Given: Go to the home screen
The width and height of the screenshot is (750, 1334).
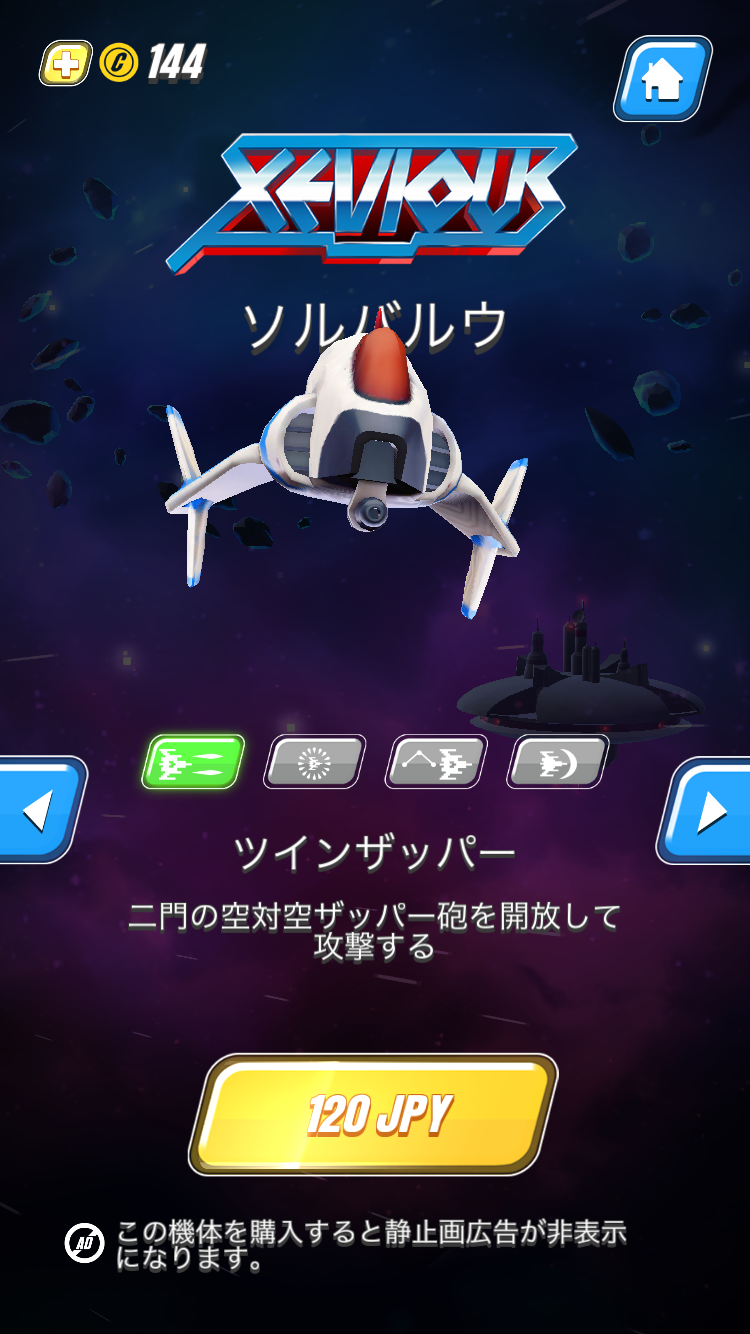Looking at the screenshot, I should tap(662, 79).
